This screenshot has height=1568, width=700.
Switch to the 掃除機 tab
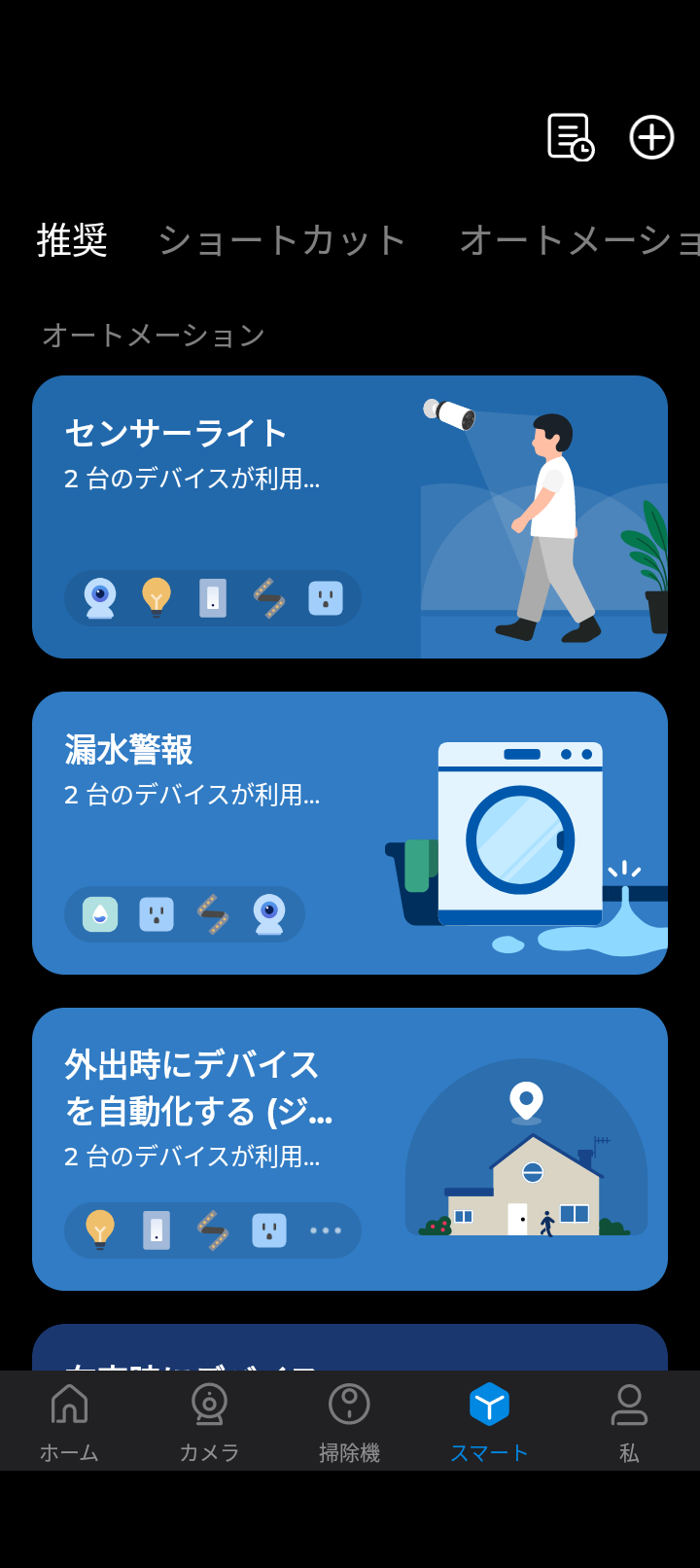pos(349,1422)
